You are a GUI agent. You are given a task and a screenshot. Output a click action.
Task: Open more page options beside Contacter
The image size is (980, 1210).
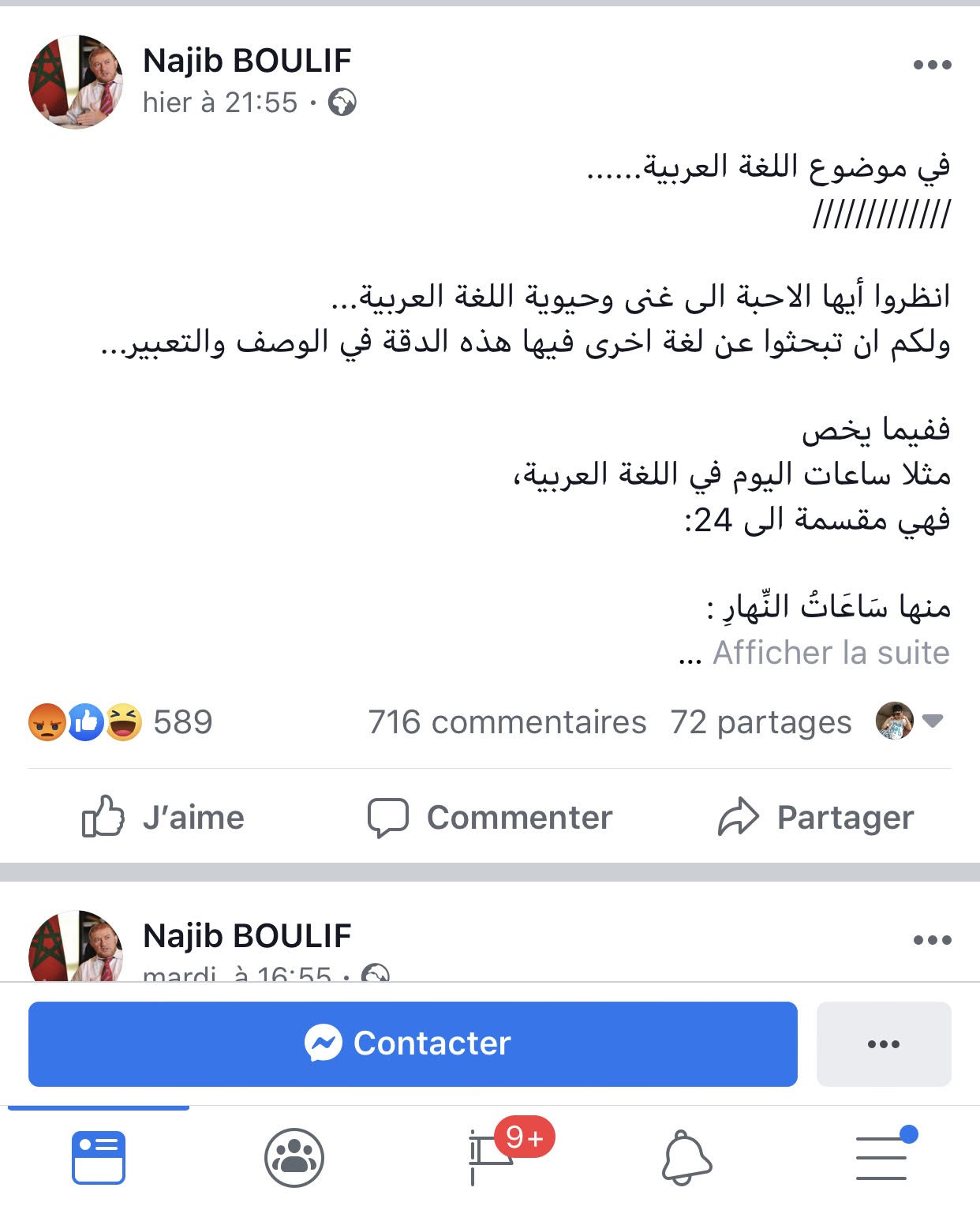[x=883, y=1043]
